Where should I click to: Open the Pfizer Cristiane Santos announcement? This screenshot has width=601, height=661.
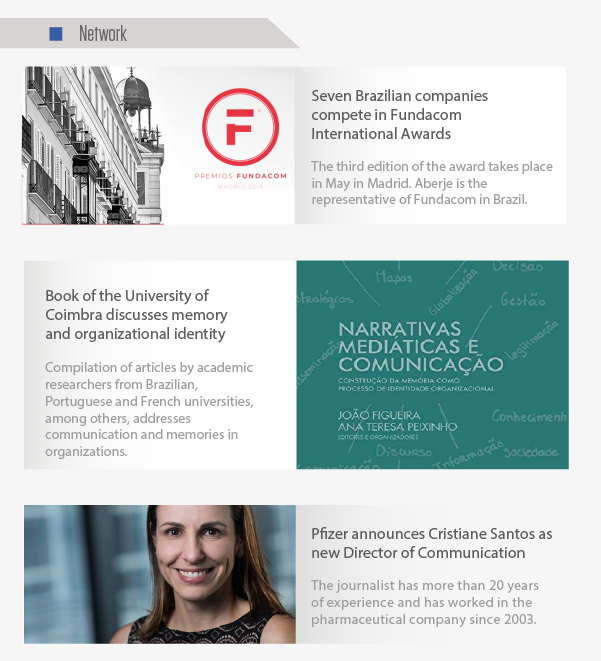[x=431, y=543]
